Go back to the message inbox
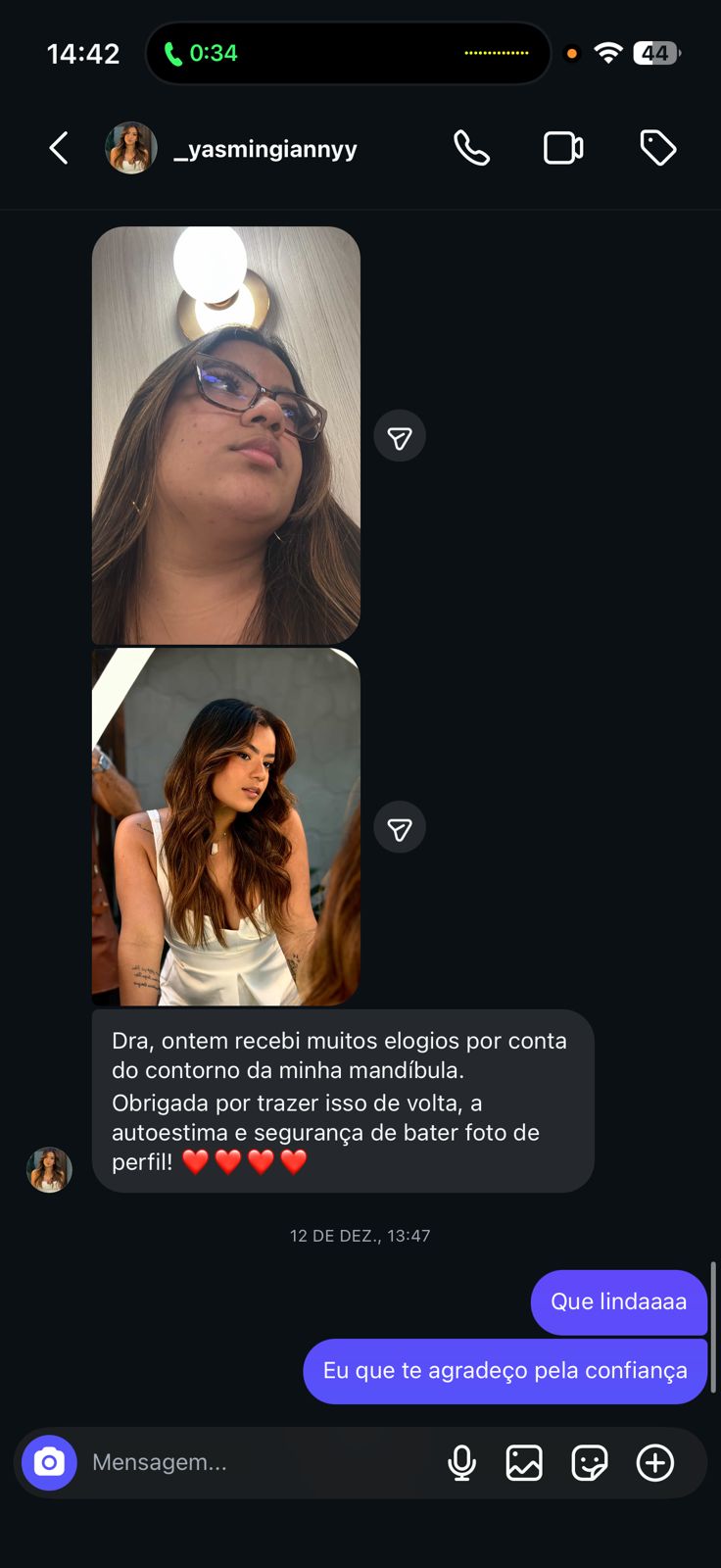 59,149
